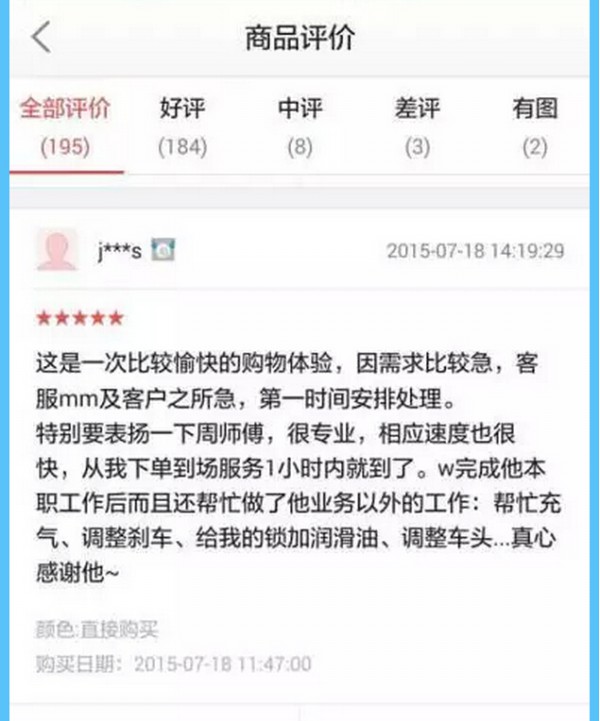Show the 差评 (3) reviews
Screen dimensions: 600x721
(417, 127)
